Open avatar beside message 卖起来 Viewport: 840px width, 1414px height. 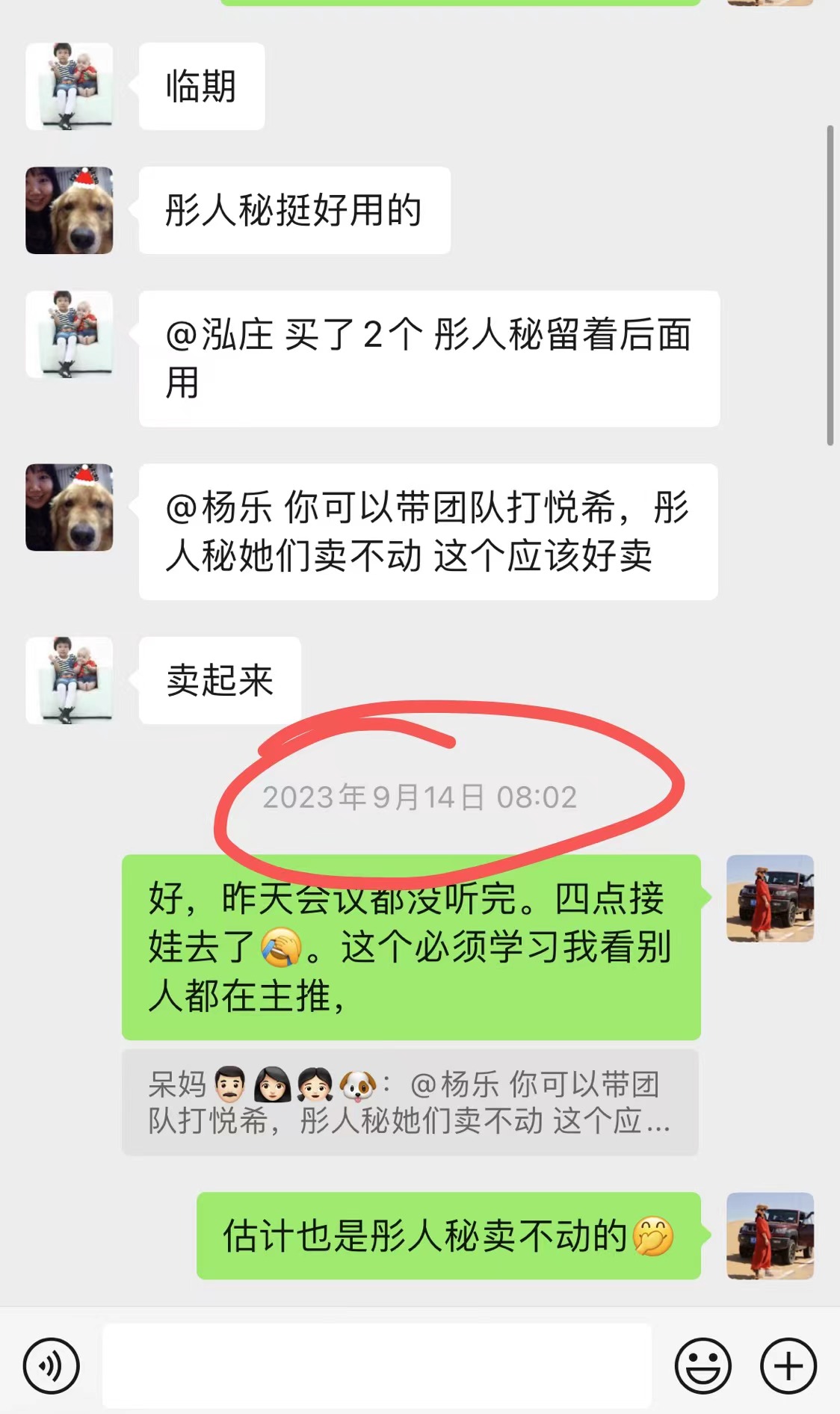(70, 680)
